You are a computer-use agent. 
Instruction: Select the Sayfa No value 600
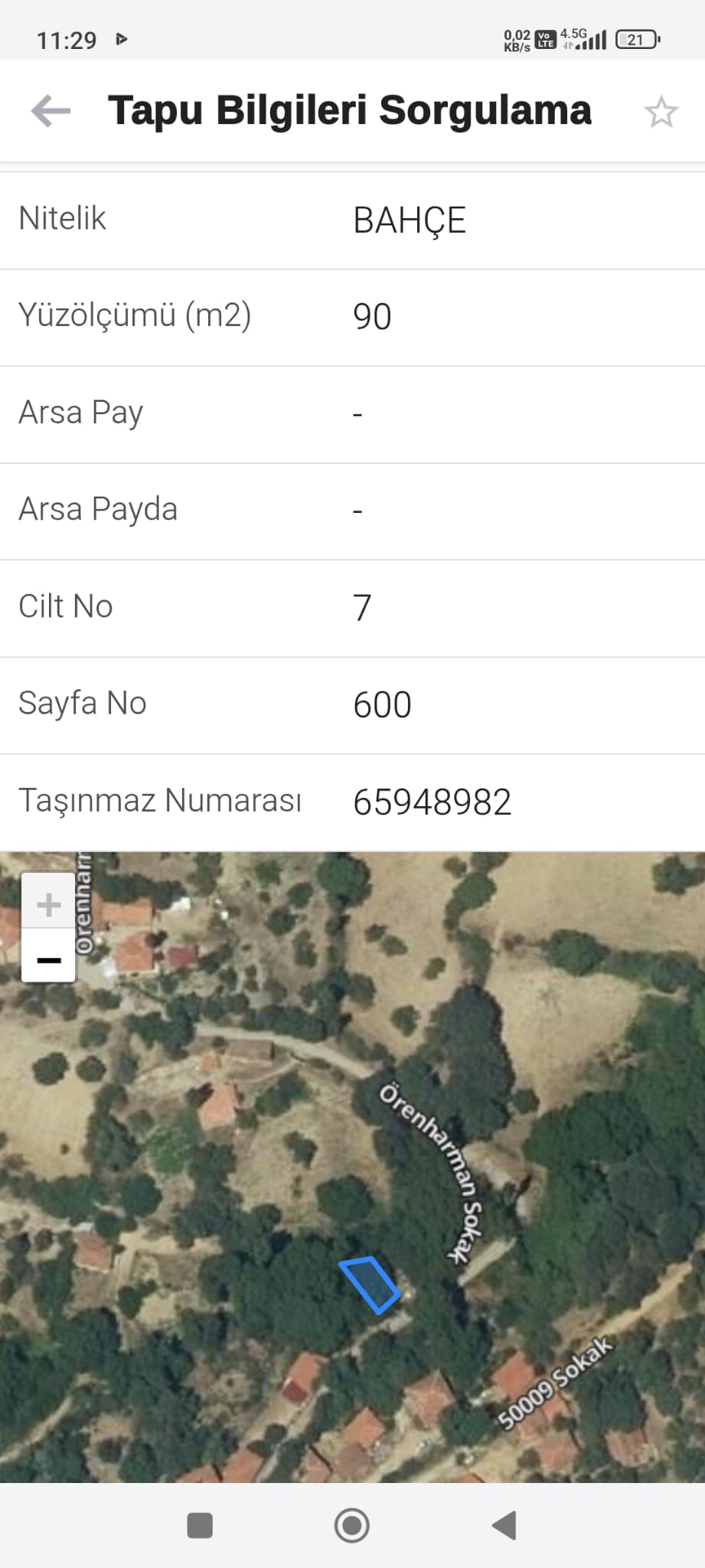(x=382, y=704)
